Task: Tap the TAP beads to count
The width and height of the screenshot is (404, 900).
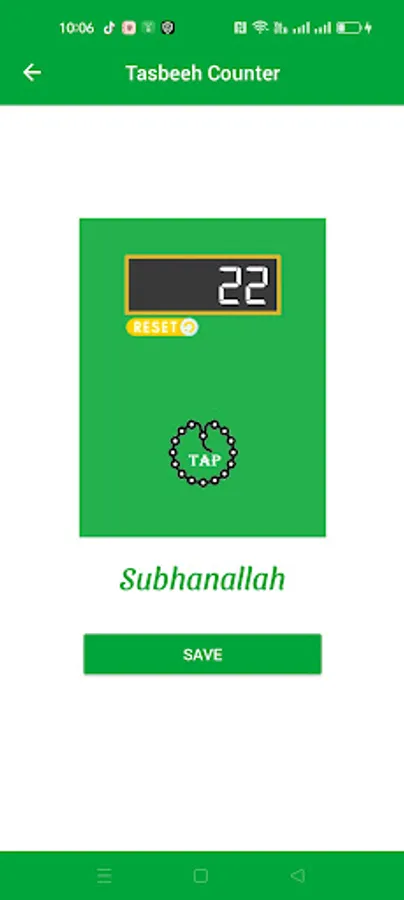Action: (203, 453)
